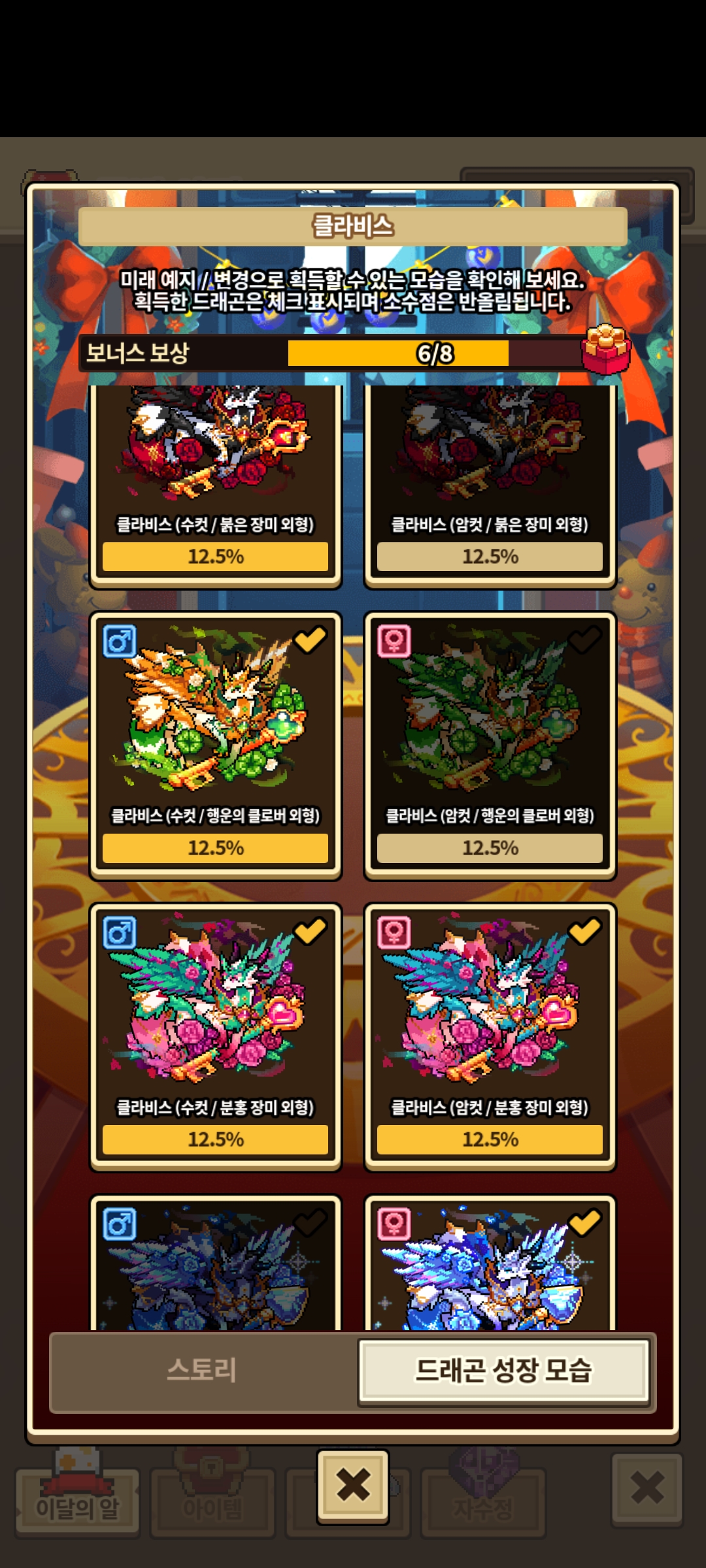The image size is (706, 1568).
Task: Open the dimmed male blue dragon card
Action: [x=216, y=1264]
